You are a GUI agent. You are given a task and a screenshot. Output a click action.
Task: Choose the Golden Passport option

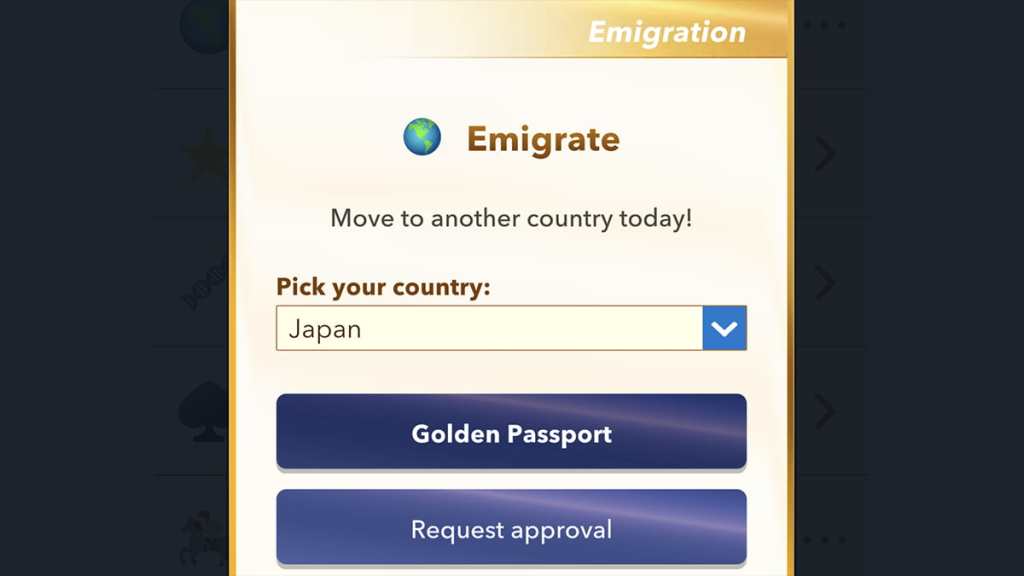[511, 433]
